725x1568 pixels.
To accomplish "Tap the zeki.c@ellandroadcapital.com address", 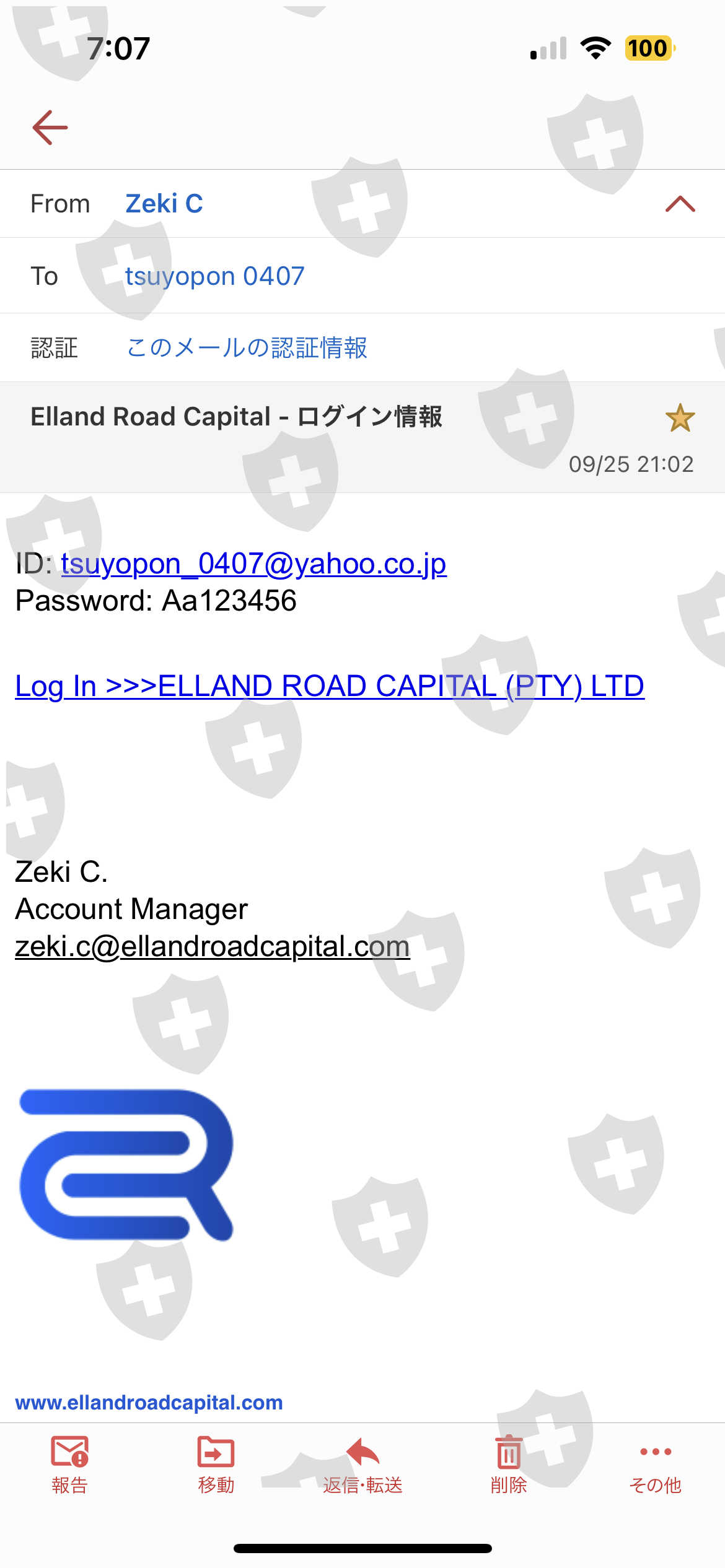I will pyautogui.click(x=213, y=946).
